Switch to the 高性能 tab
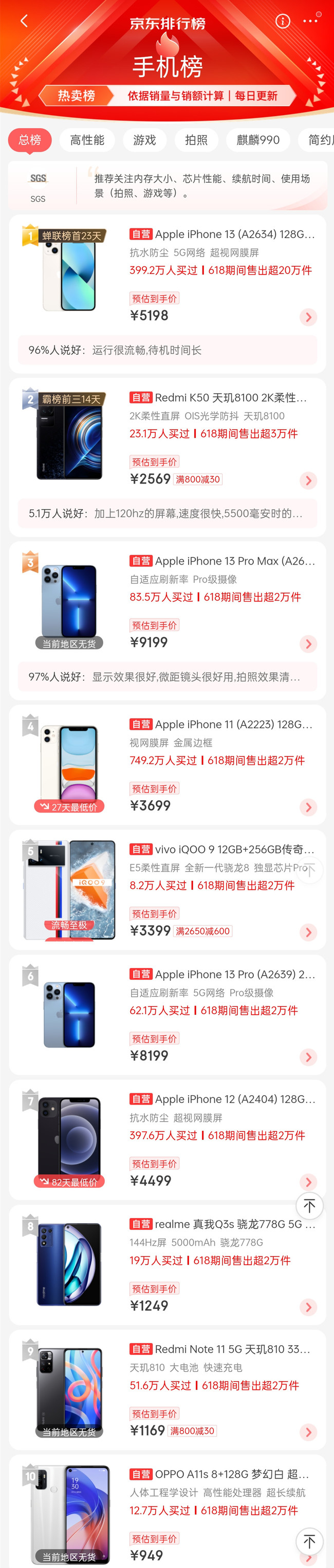 click(x=87, y=140)
